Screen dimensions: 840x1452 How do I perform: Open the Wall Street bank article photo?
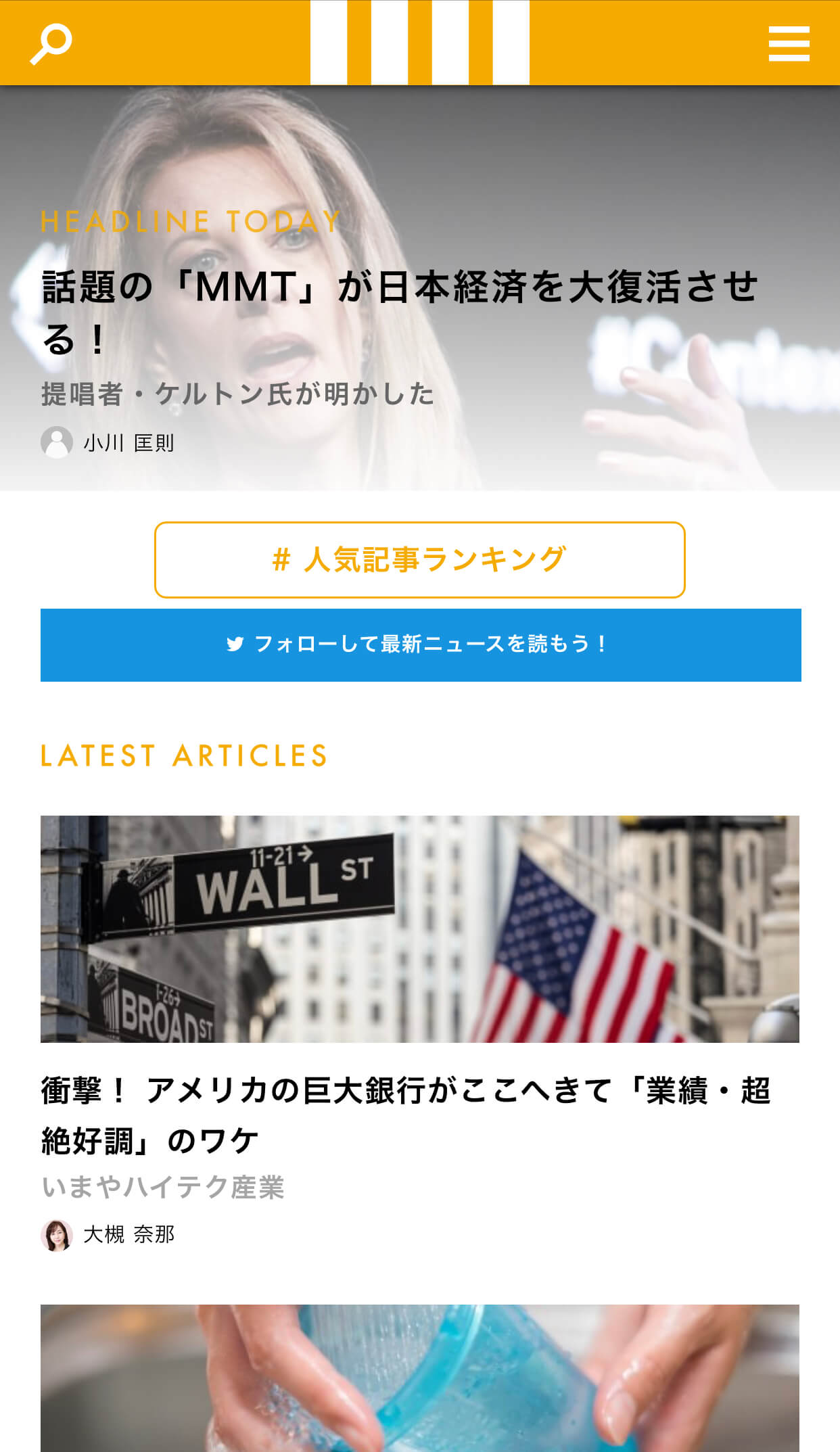[x=419, y=929]
